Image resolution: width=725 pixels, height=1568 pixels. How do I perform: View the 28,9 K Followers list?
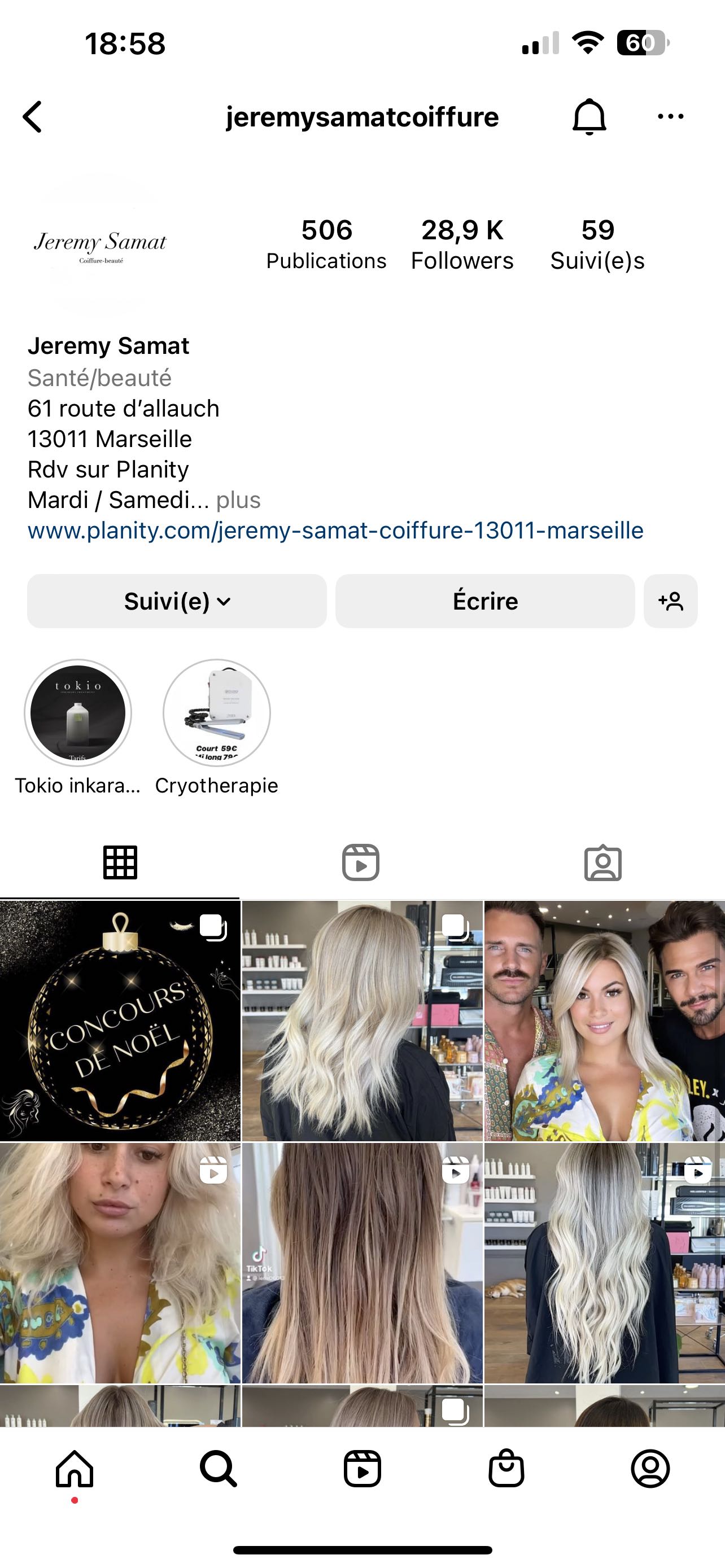[x=462, y=244]
